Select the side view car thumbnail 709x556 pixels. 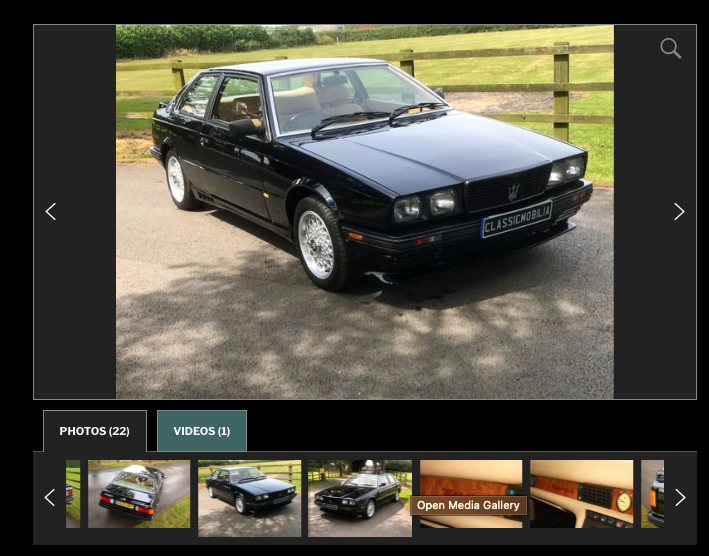pos(249,493)
